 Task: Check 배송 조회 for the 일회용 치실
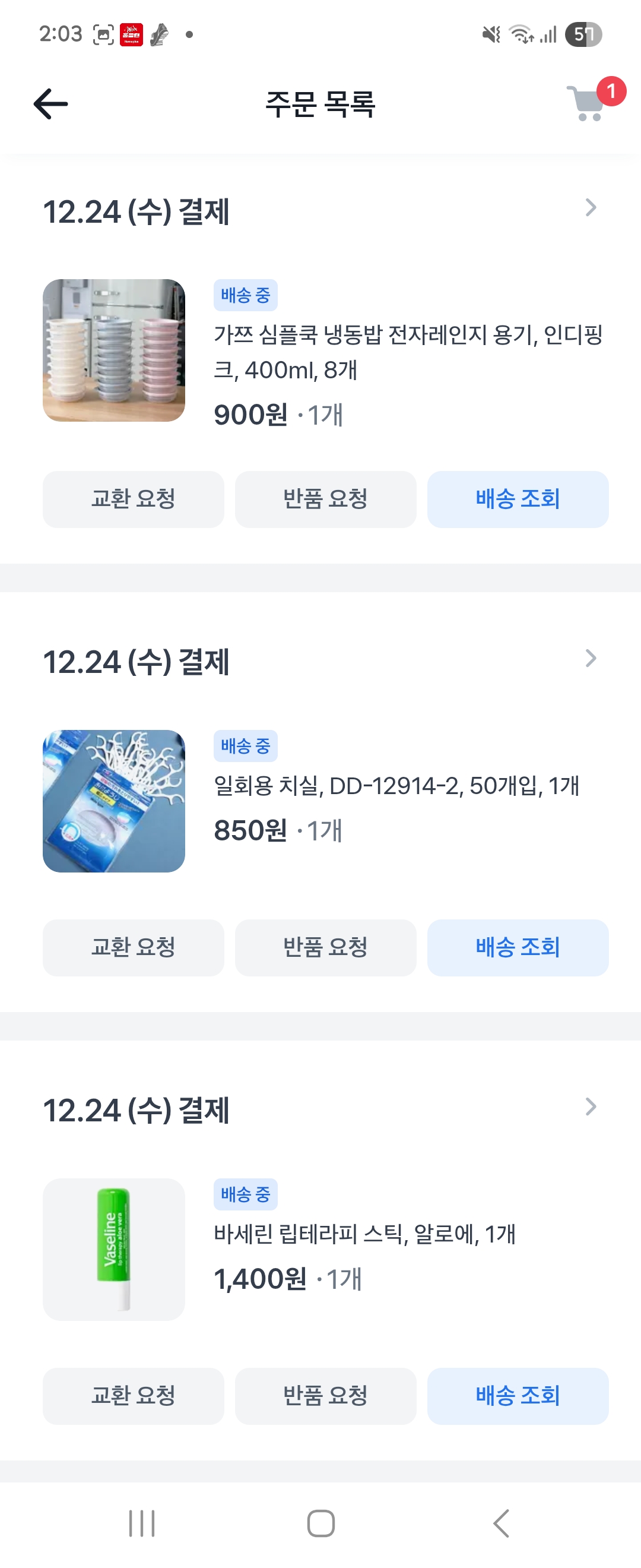[x=518, y=948]
